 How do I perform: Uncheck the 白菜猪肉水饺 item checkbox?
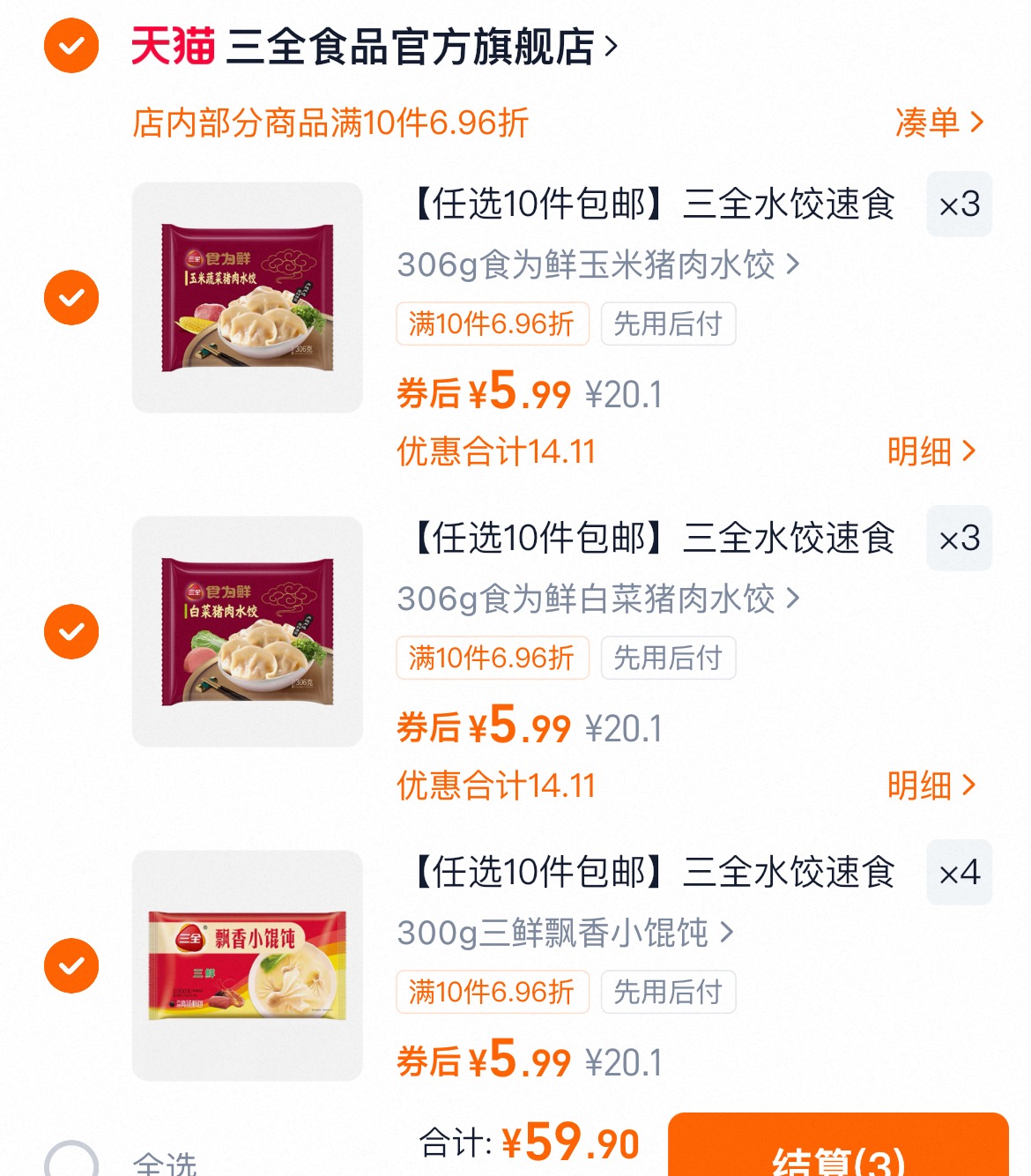pos(70,631)
